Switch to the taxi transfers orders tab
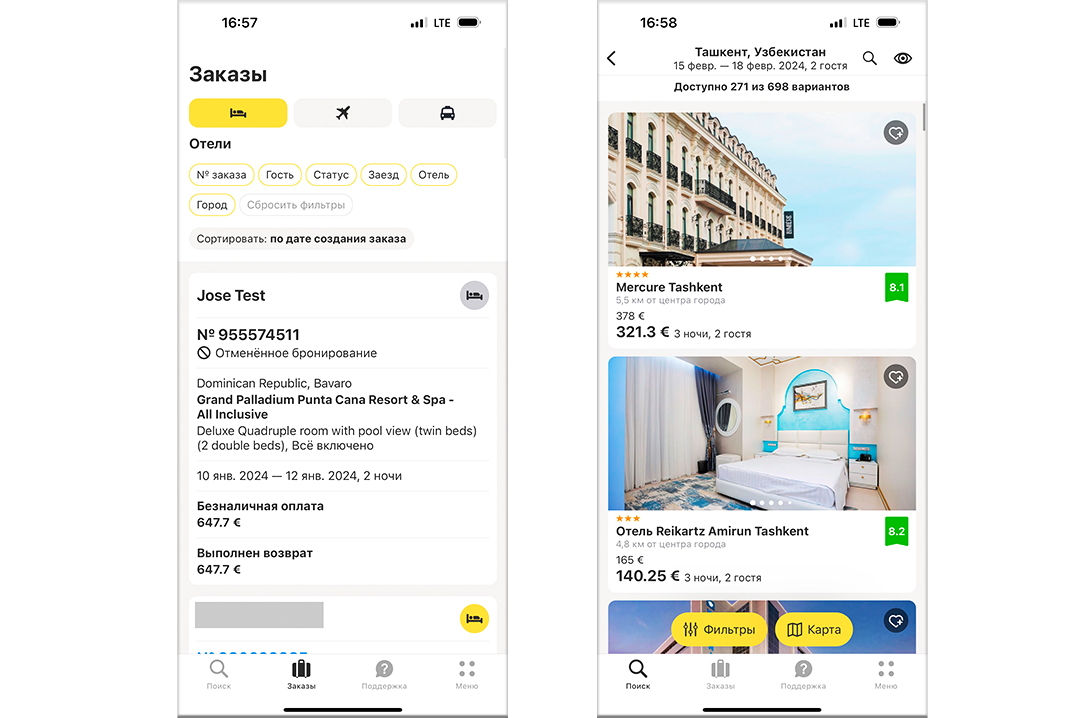The image size is (1080, 718). pyautogui.click(x=447, y=113)
